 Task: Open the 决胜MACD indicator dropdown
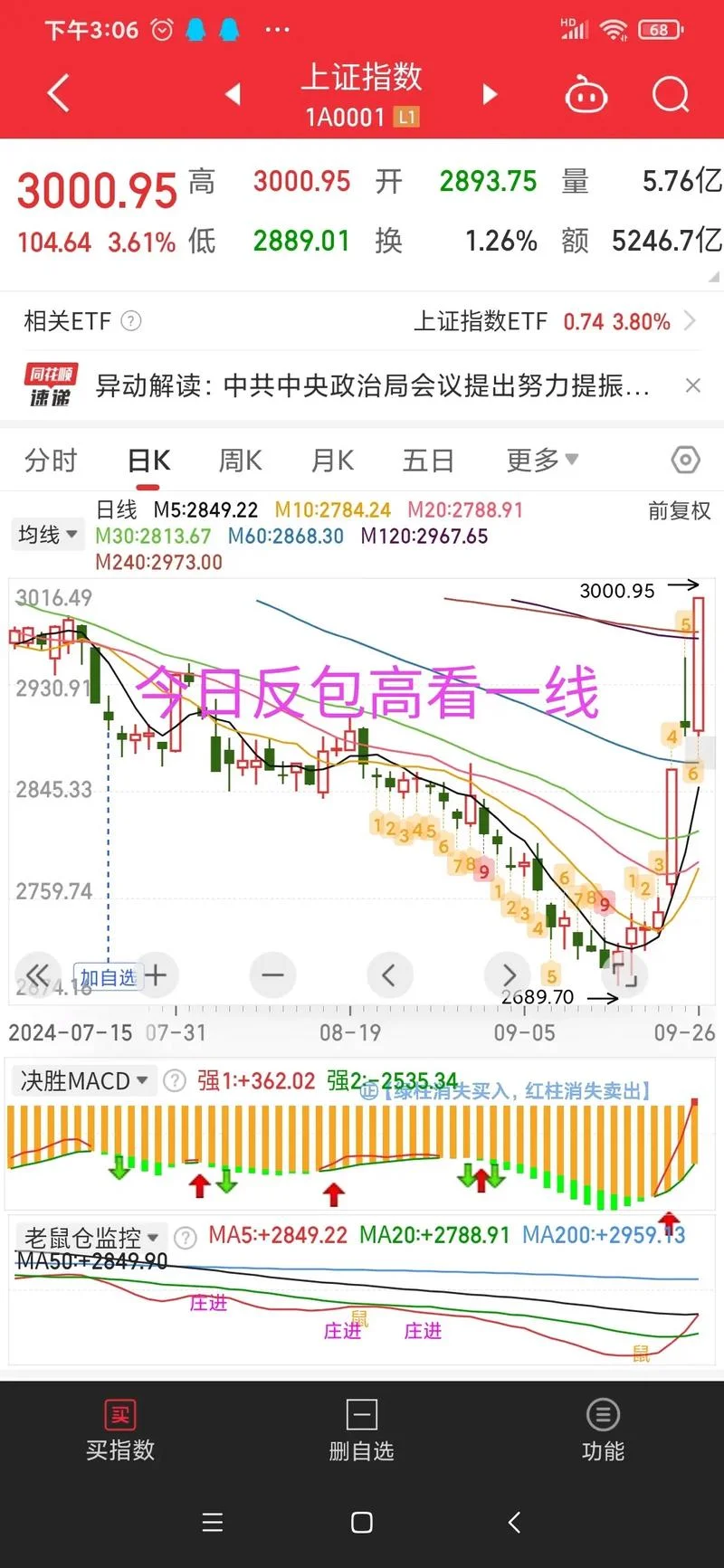pos(83,1080)
